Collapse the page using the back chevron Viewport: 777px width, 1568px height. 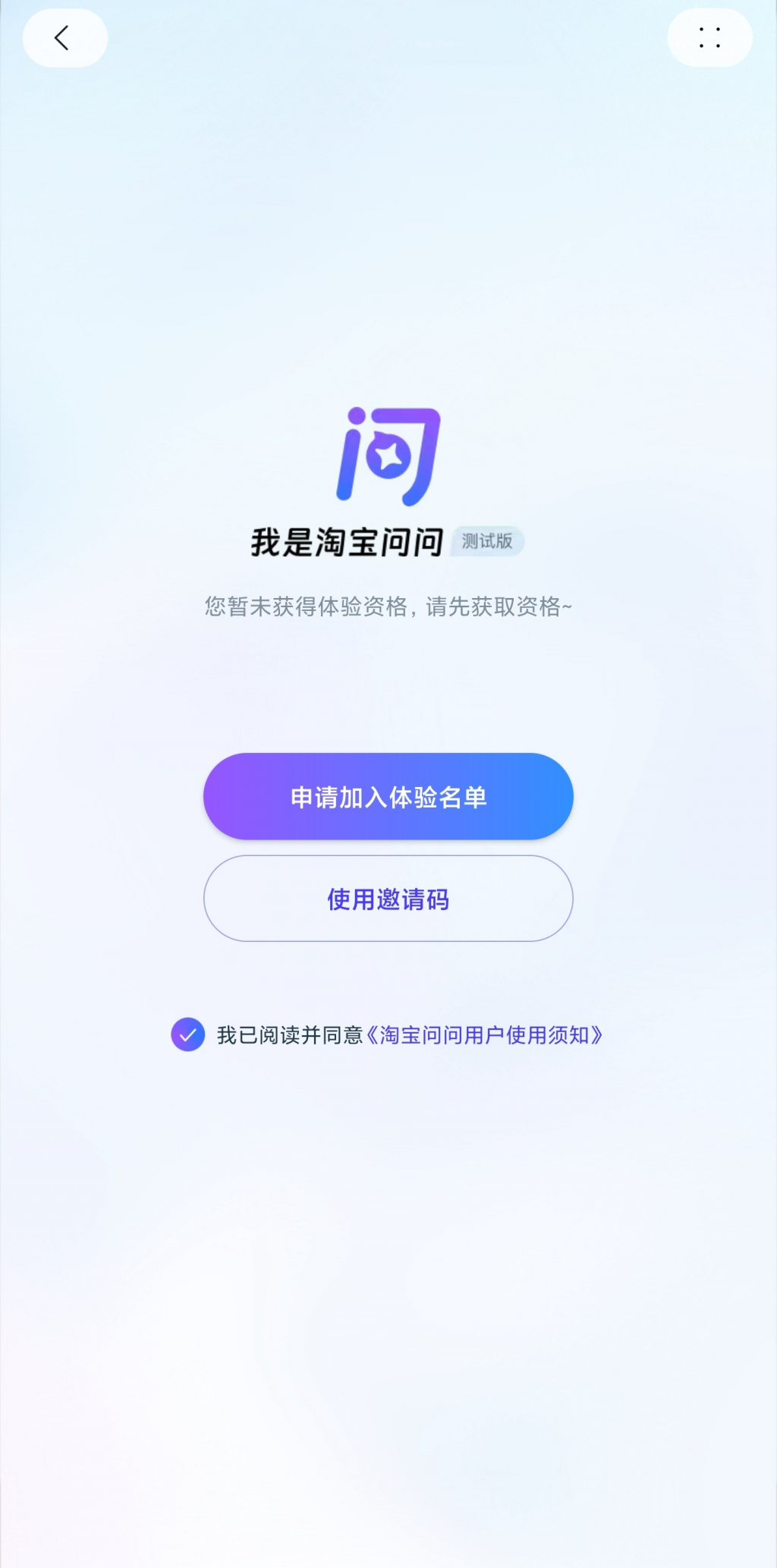click(x=64, y=38)
